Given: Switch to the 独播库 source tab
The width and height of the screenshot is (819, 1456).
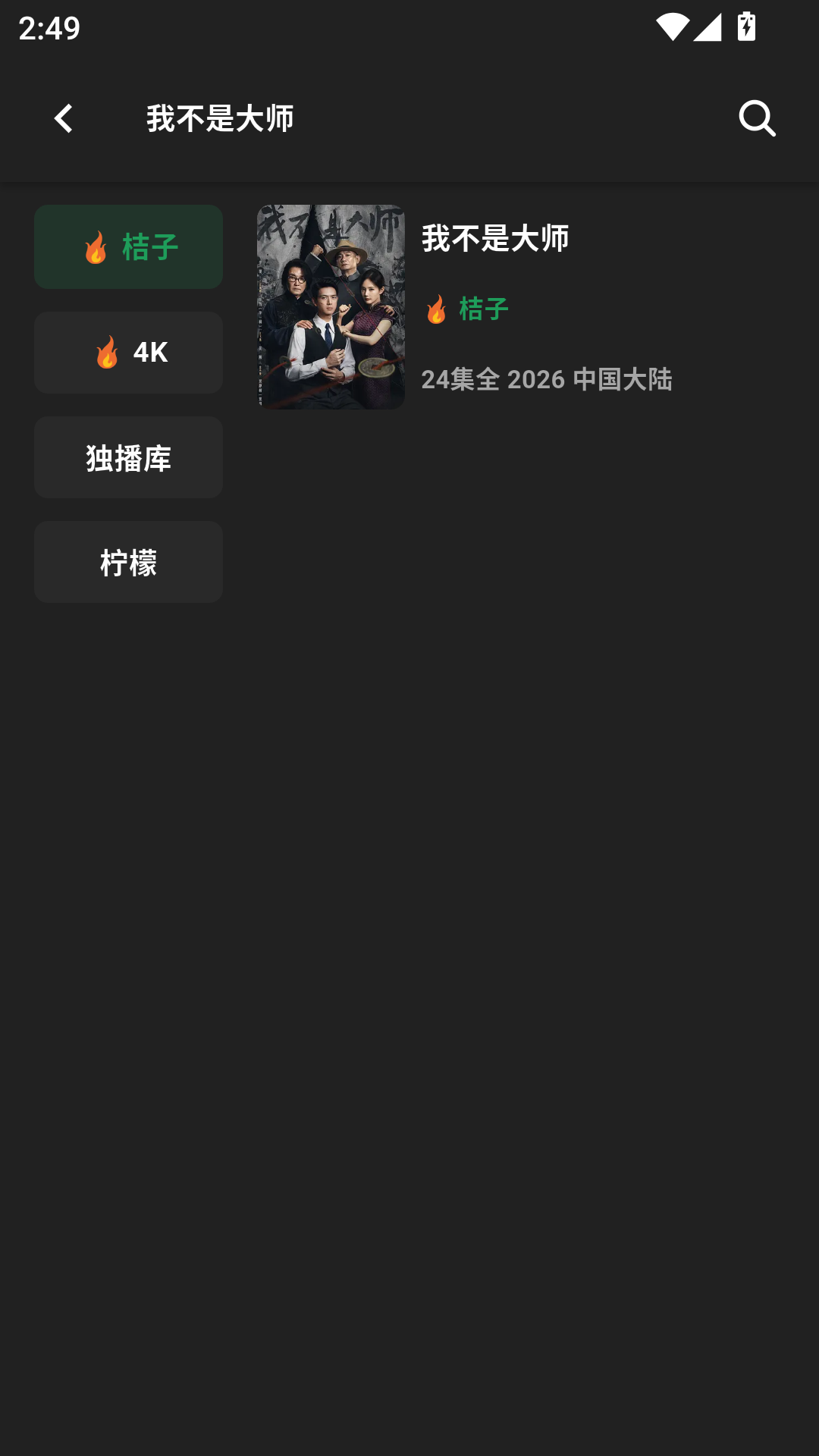Looking at the screenshot, I should [x=128, y=457].
